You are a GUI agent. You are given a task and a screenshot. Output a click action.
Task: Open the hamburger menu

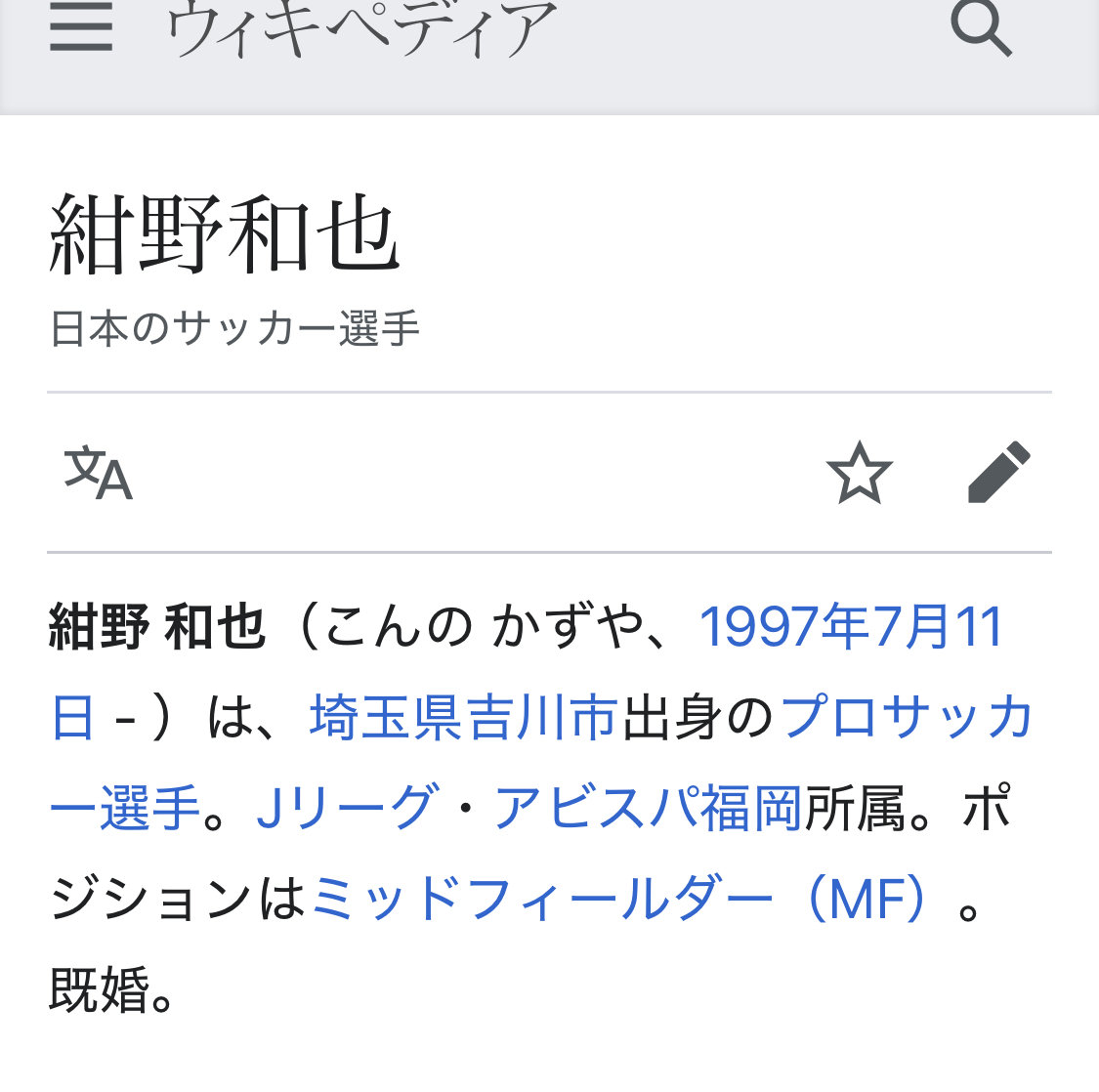(x=81, y=26)
